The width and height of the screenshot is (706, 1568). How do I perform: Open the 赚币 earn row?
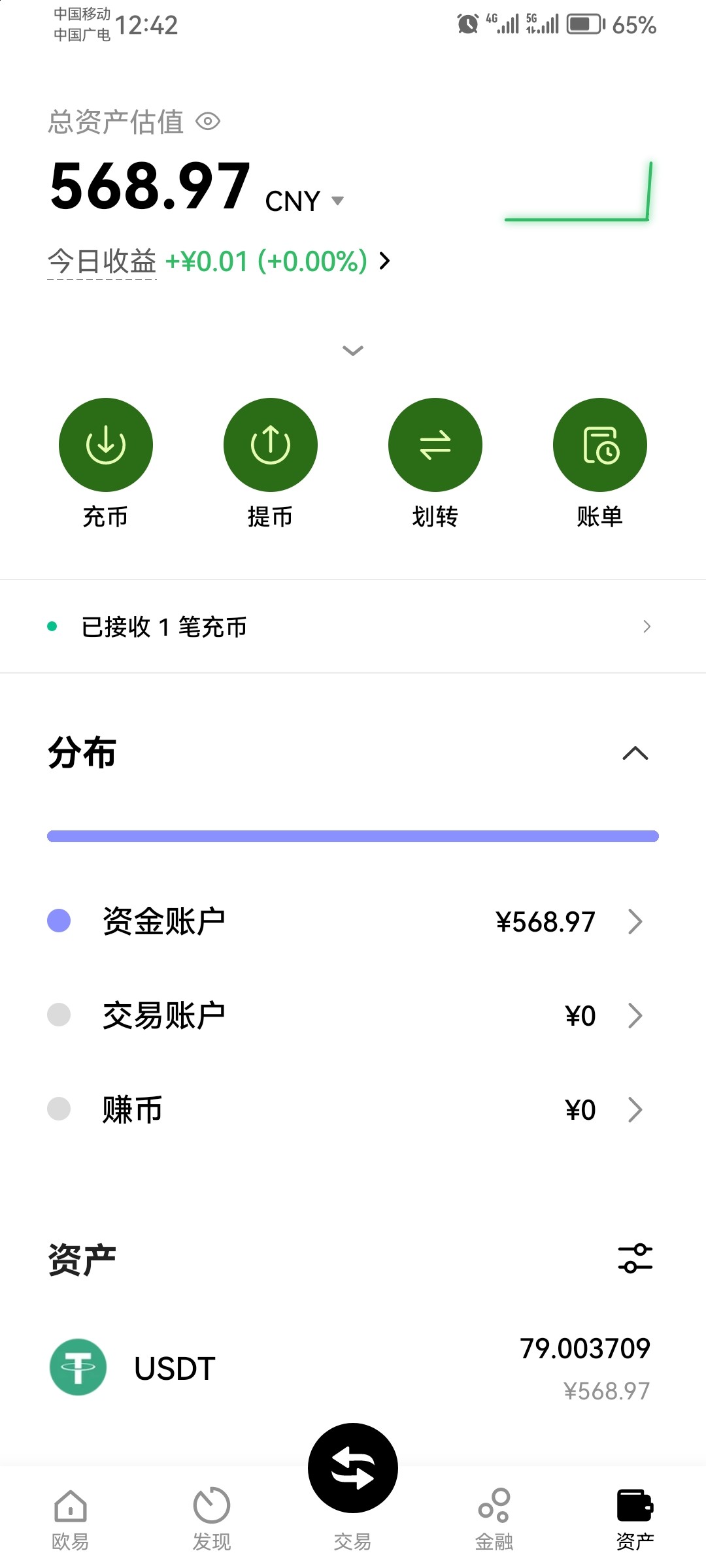(353, 1109)
